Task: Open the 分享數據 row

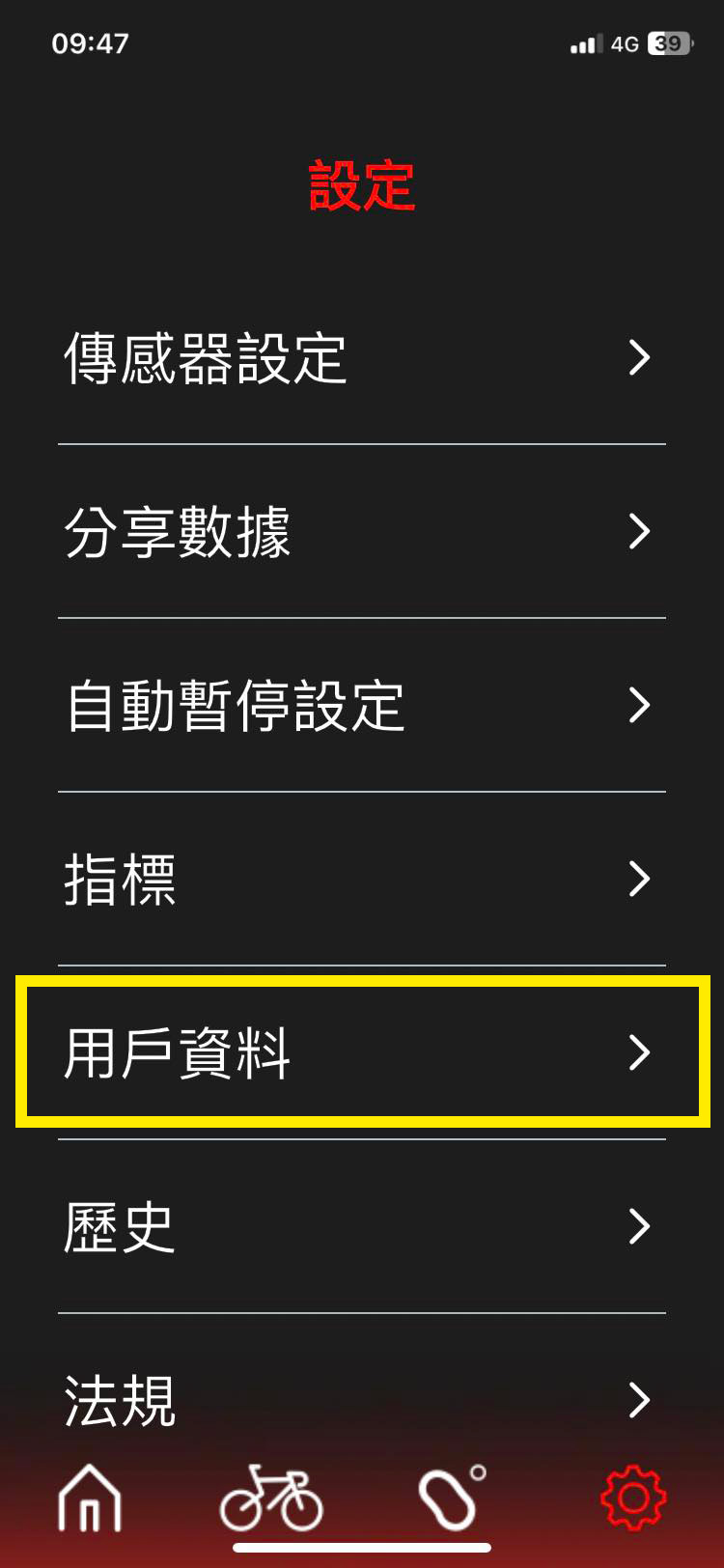Action: coord(361,532)
